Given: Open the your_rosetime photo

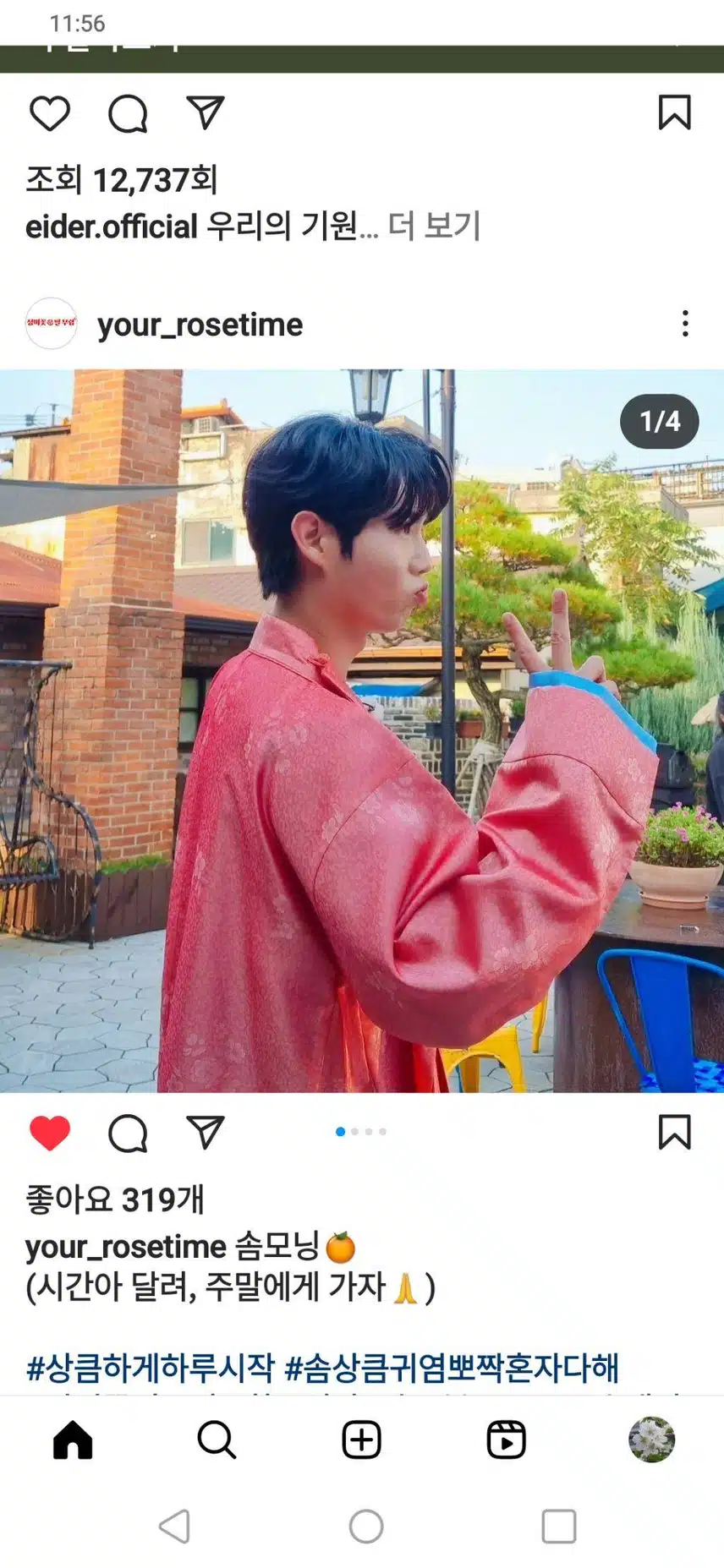Looking at the screenshot, I should coord(362,730).
